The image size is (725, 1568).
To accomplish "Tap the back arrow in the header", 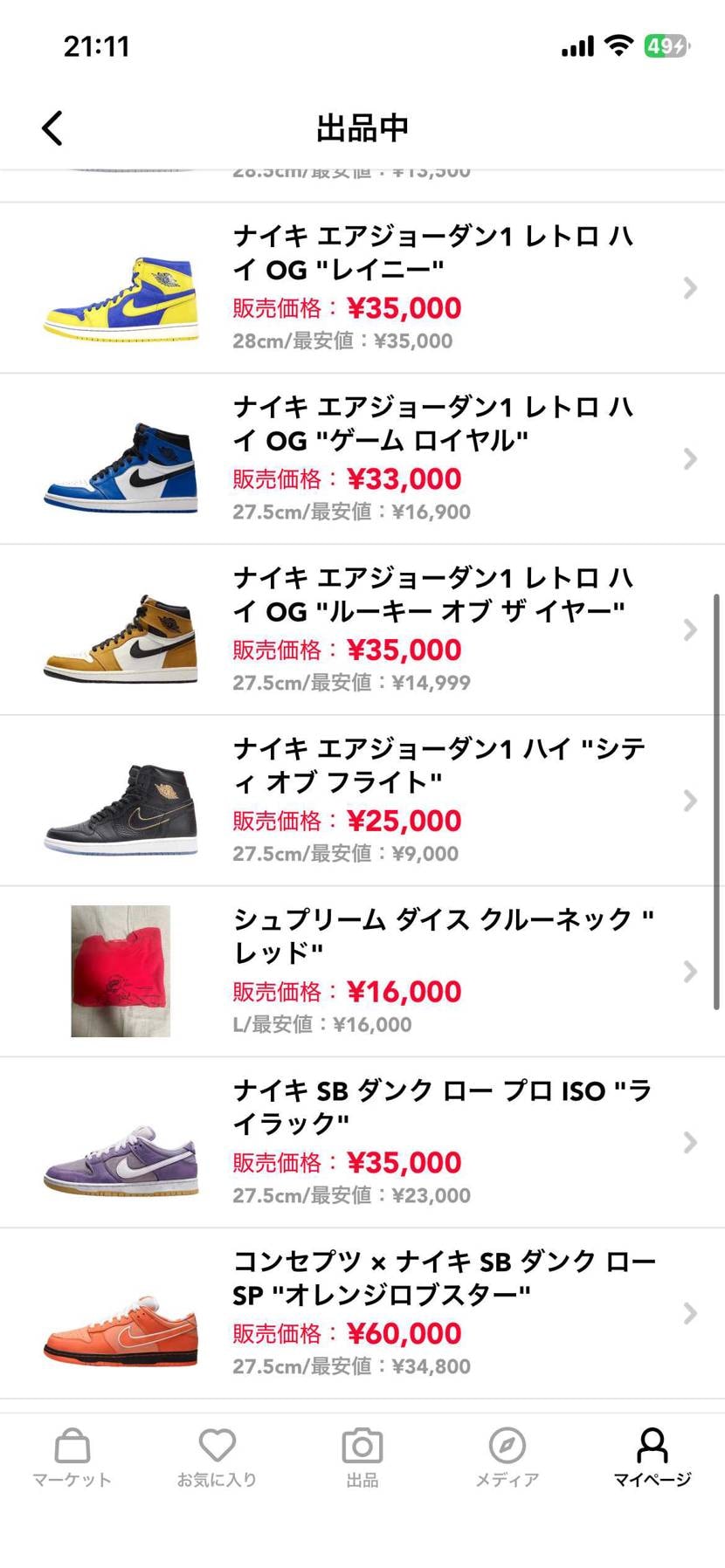I will pos(52,127).
